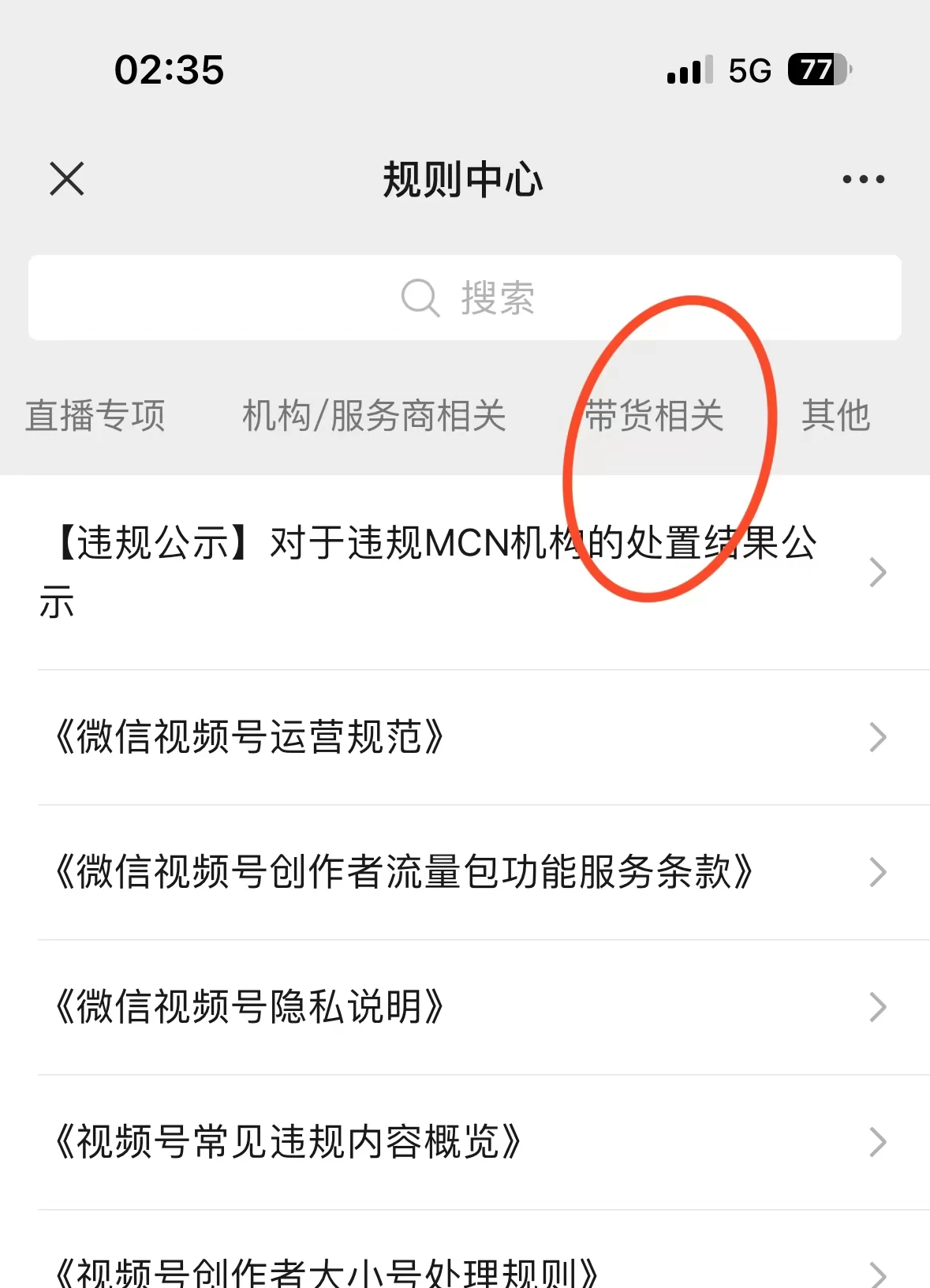Expand the MCN机构处置结果公示 entry chevron
Screen dimensions: 930x1288
(x=878, y=571)
